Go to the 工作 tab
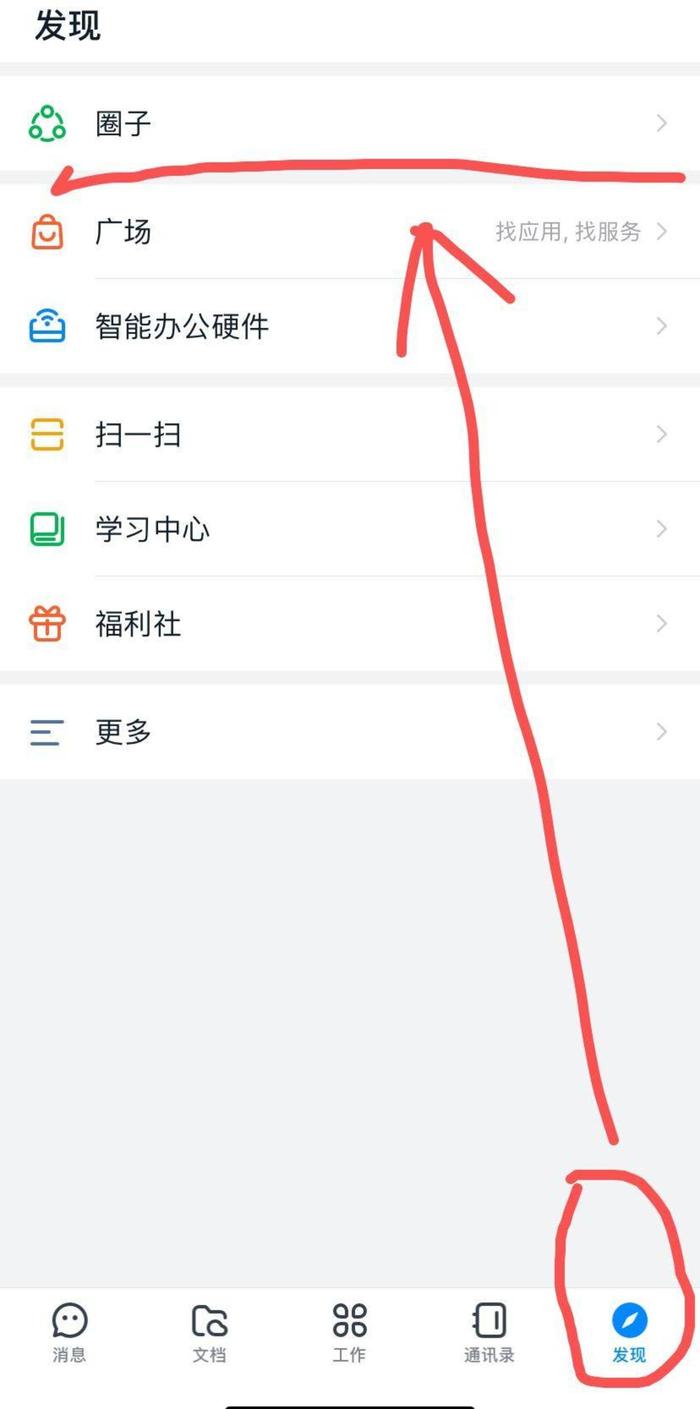Screen dimensions: 700x1409 click(350, 1334)
